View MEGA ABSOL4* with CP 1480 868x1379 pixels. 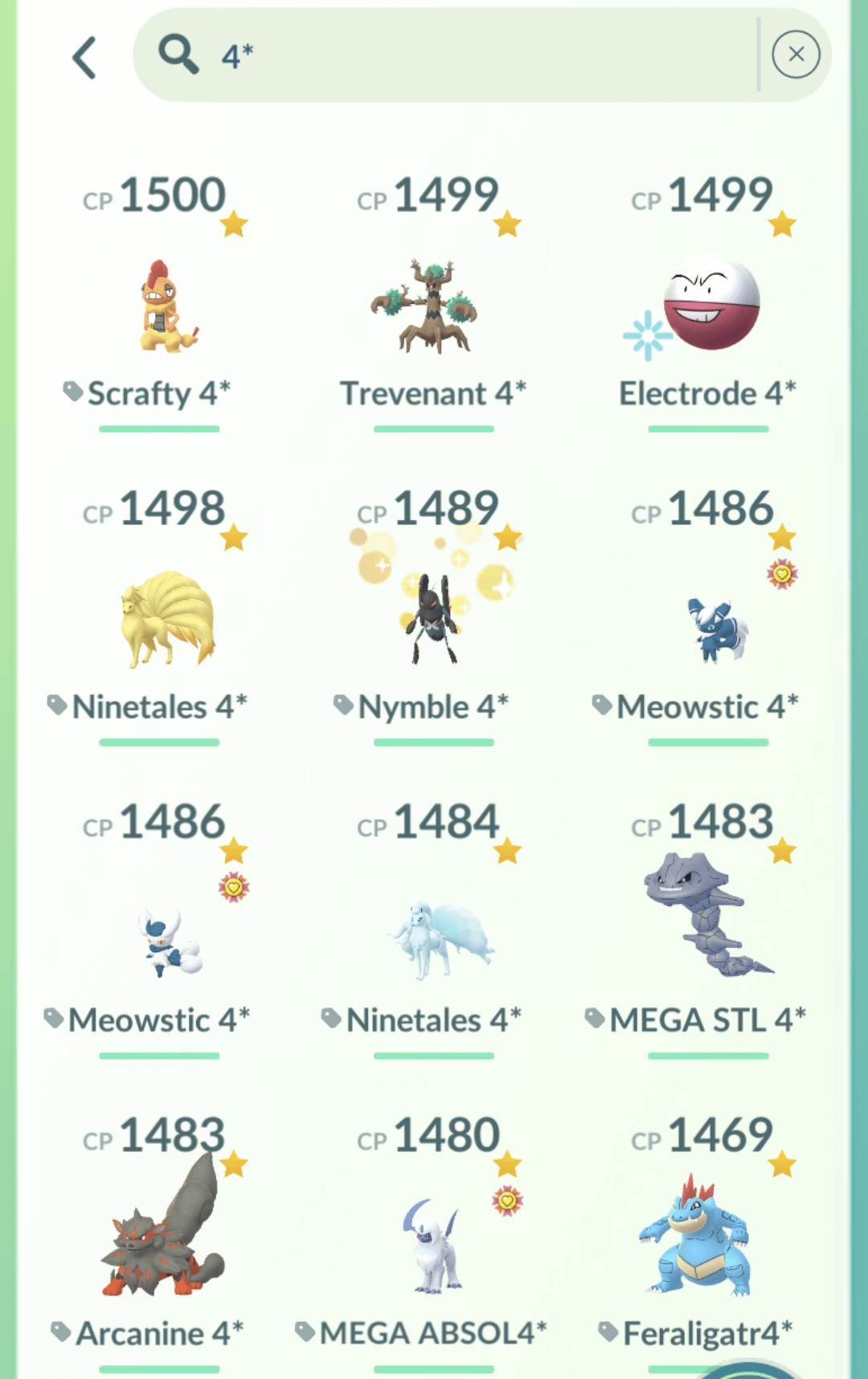(433, 1246)
